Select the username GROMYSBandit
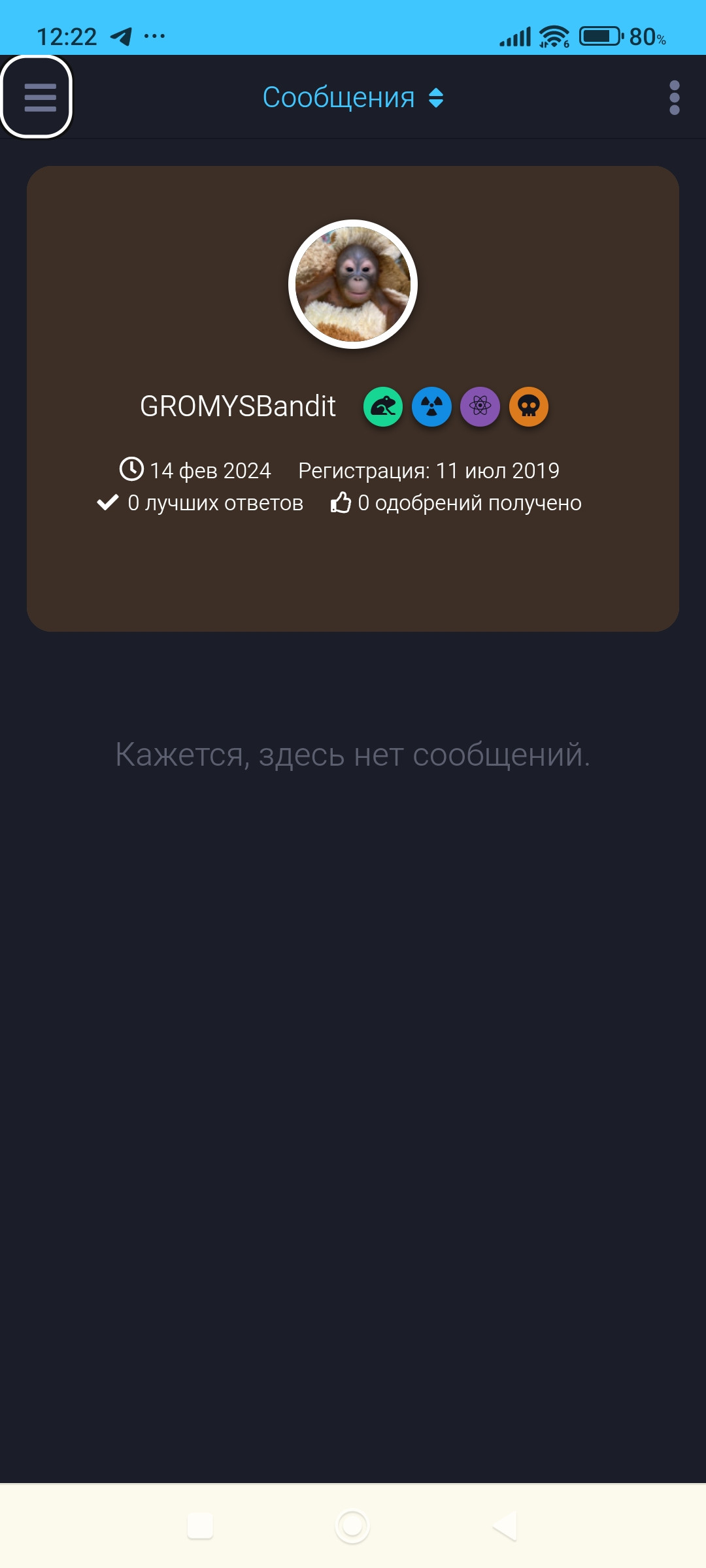The width and height of the screenshot is (706, 1568). click(238, 405)
